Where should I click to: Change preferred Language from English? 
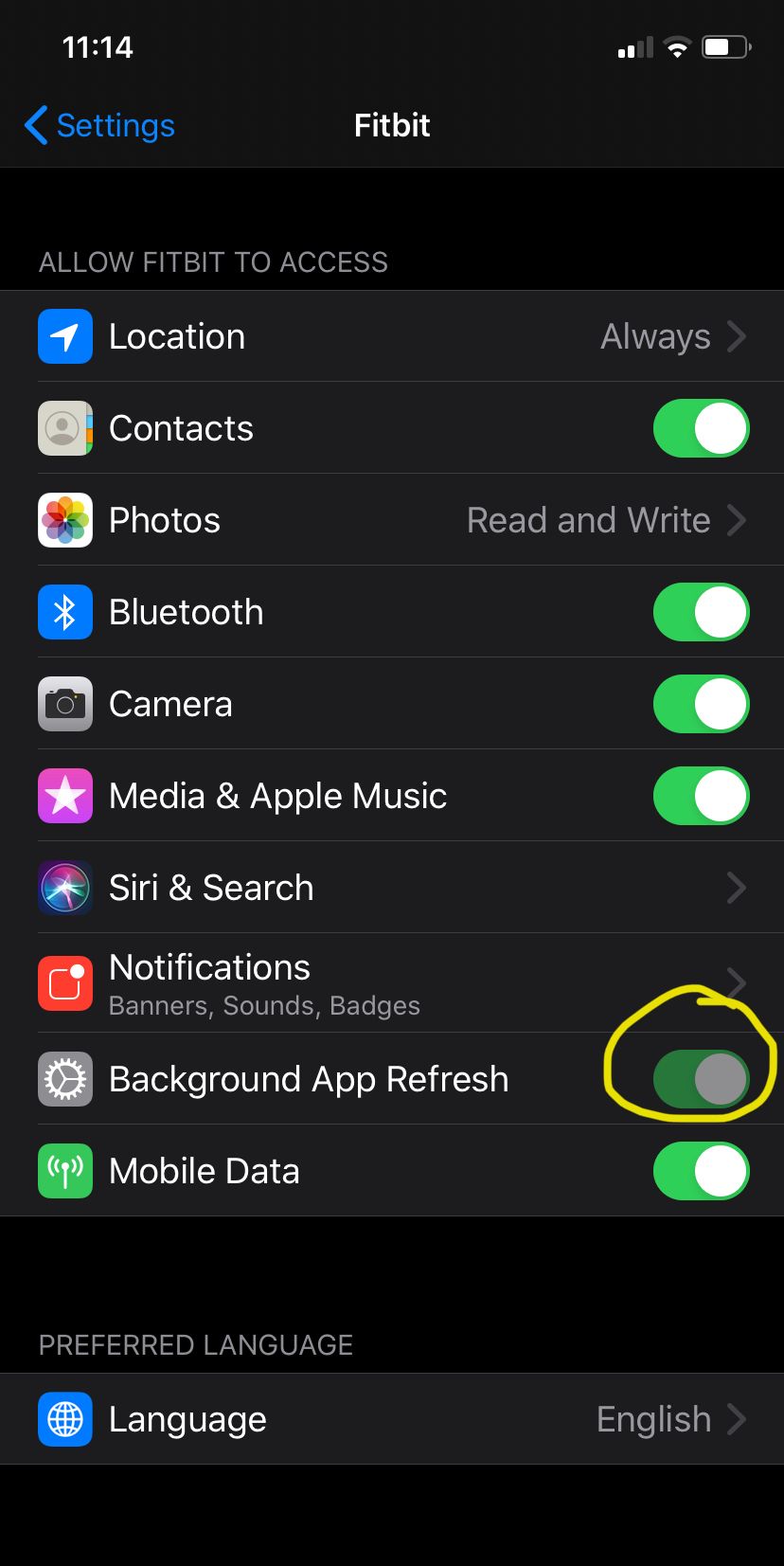click(x=392, y=1419)
